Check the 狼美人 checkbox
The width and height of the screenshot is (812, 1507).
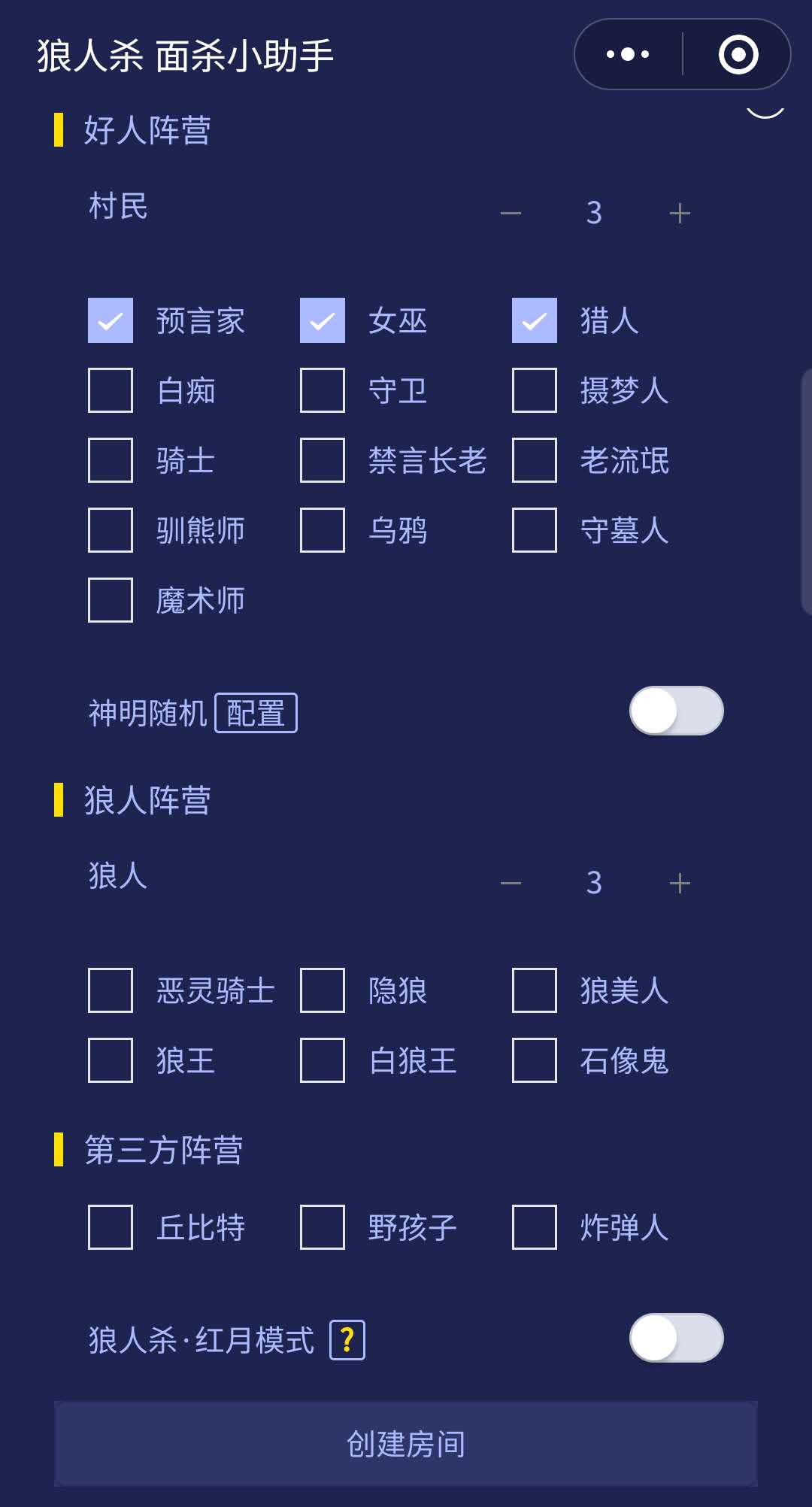point(535,990)
